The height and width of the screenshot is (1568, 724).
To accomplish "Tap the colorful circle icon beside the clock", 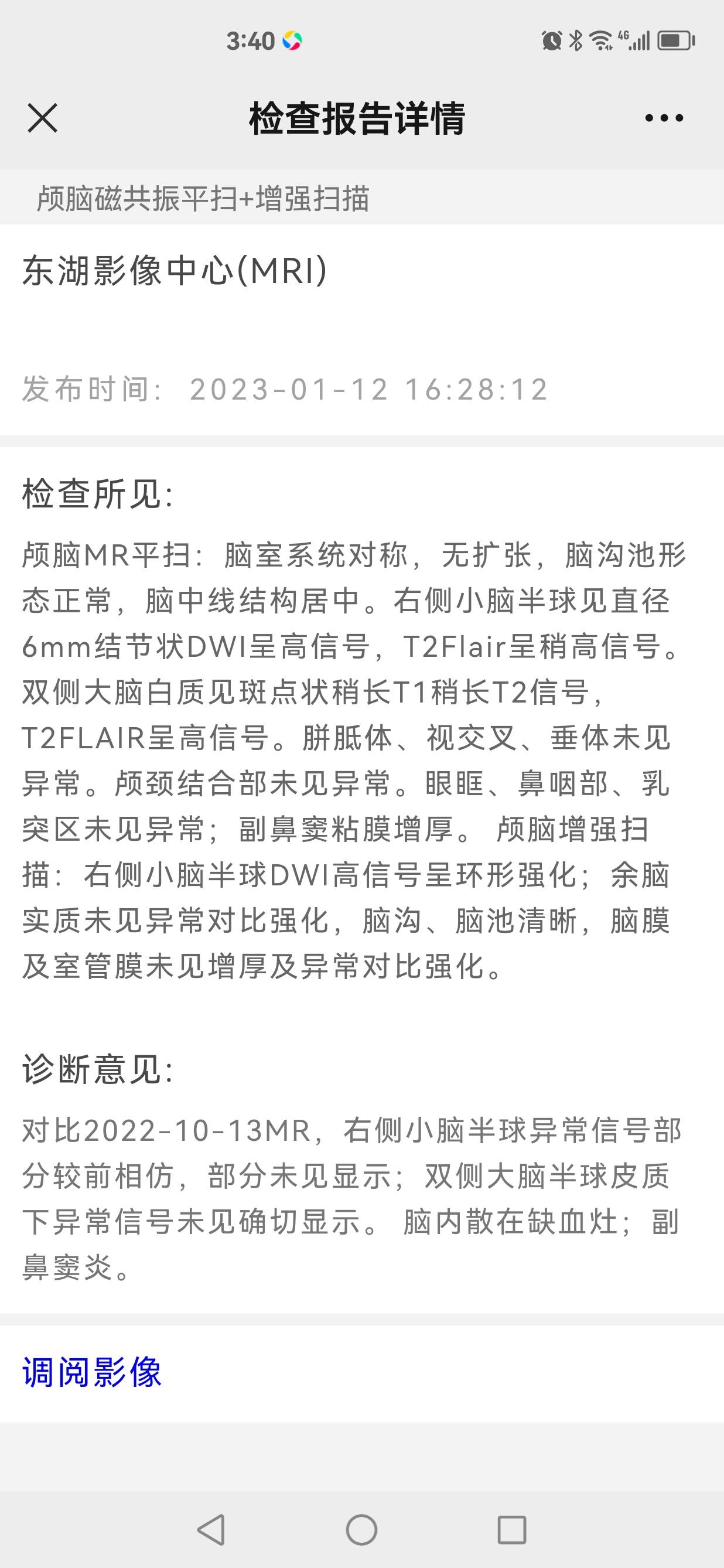I will (x=293, y=41).
